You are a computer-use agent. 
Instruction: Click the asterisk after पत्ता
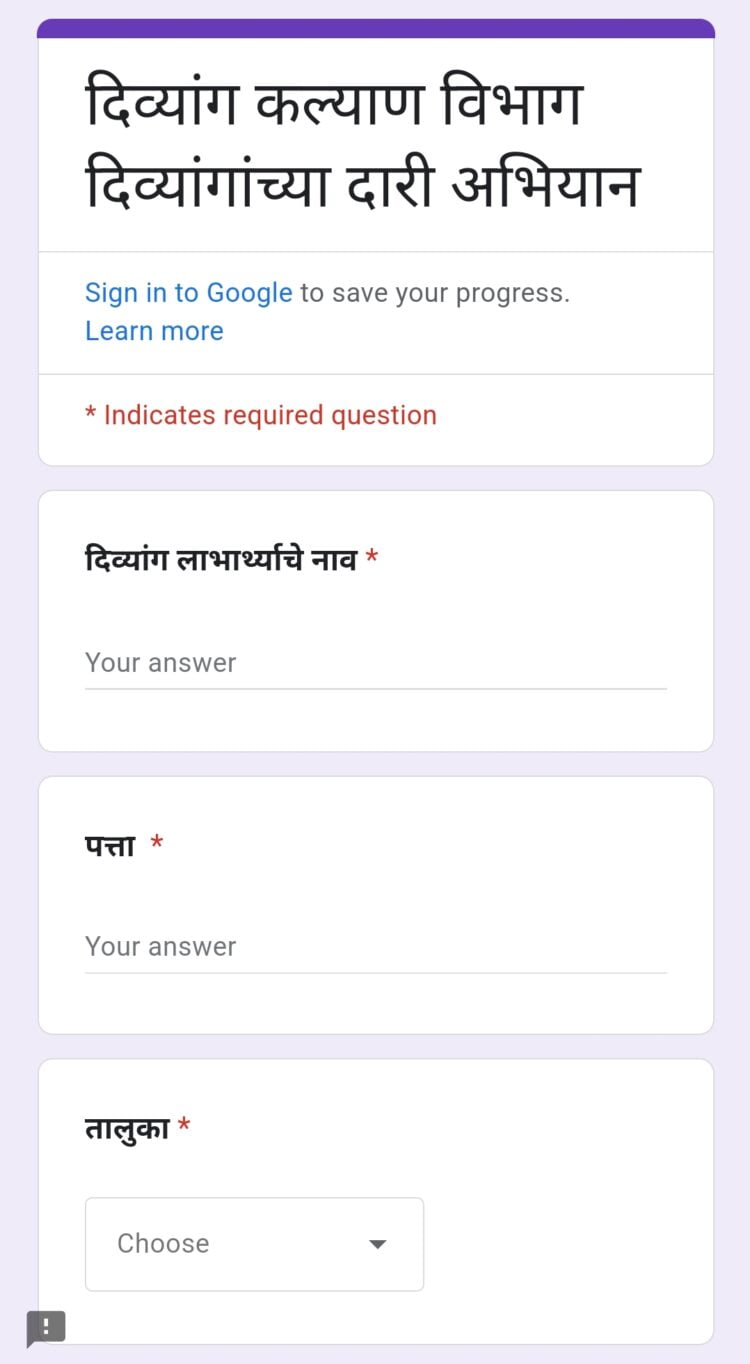coord(157,843)
